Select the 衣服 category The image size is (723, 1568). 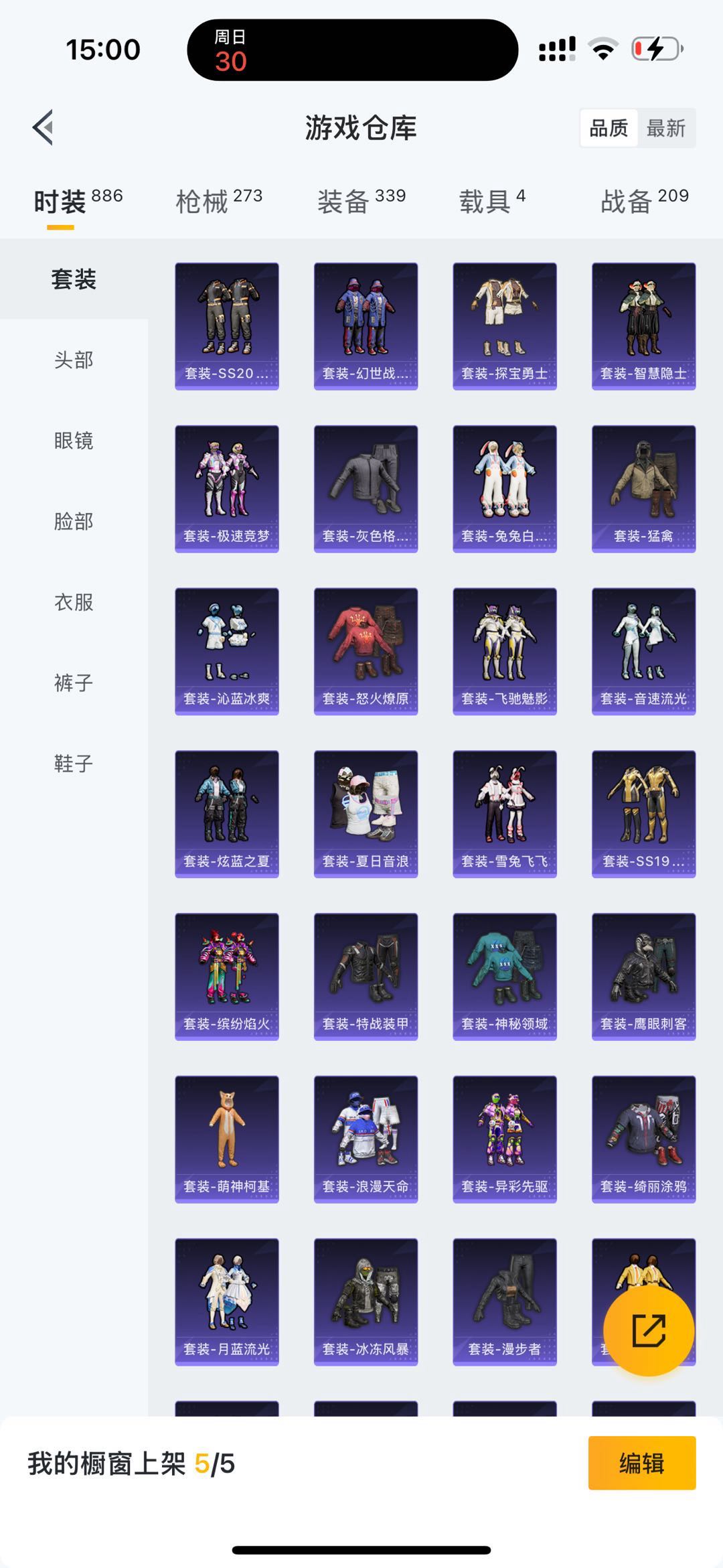[74, 602]
